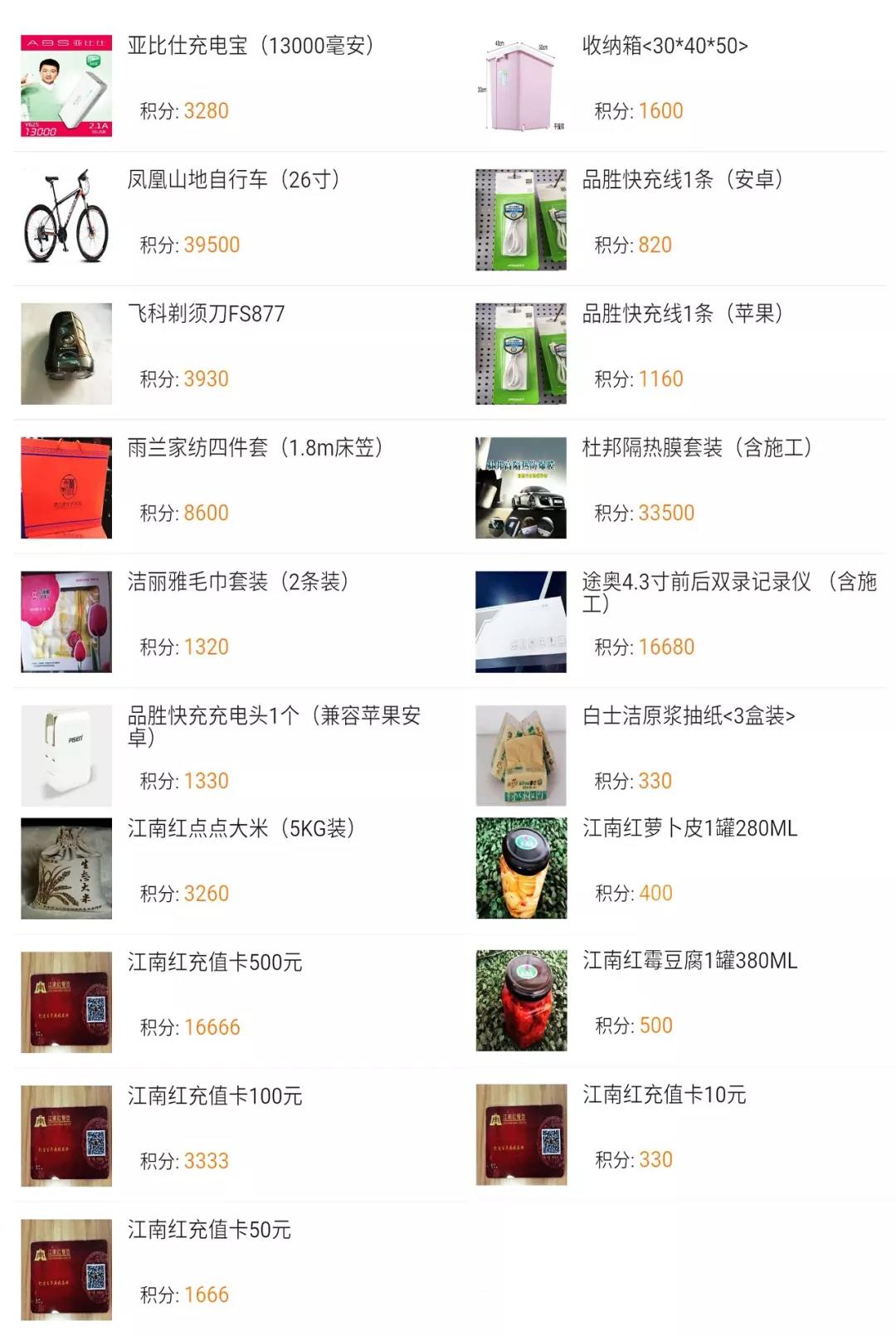Select 江南红充值卡50元 item
This screenshot has width=896, height=1336.
209,1230
